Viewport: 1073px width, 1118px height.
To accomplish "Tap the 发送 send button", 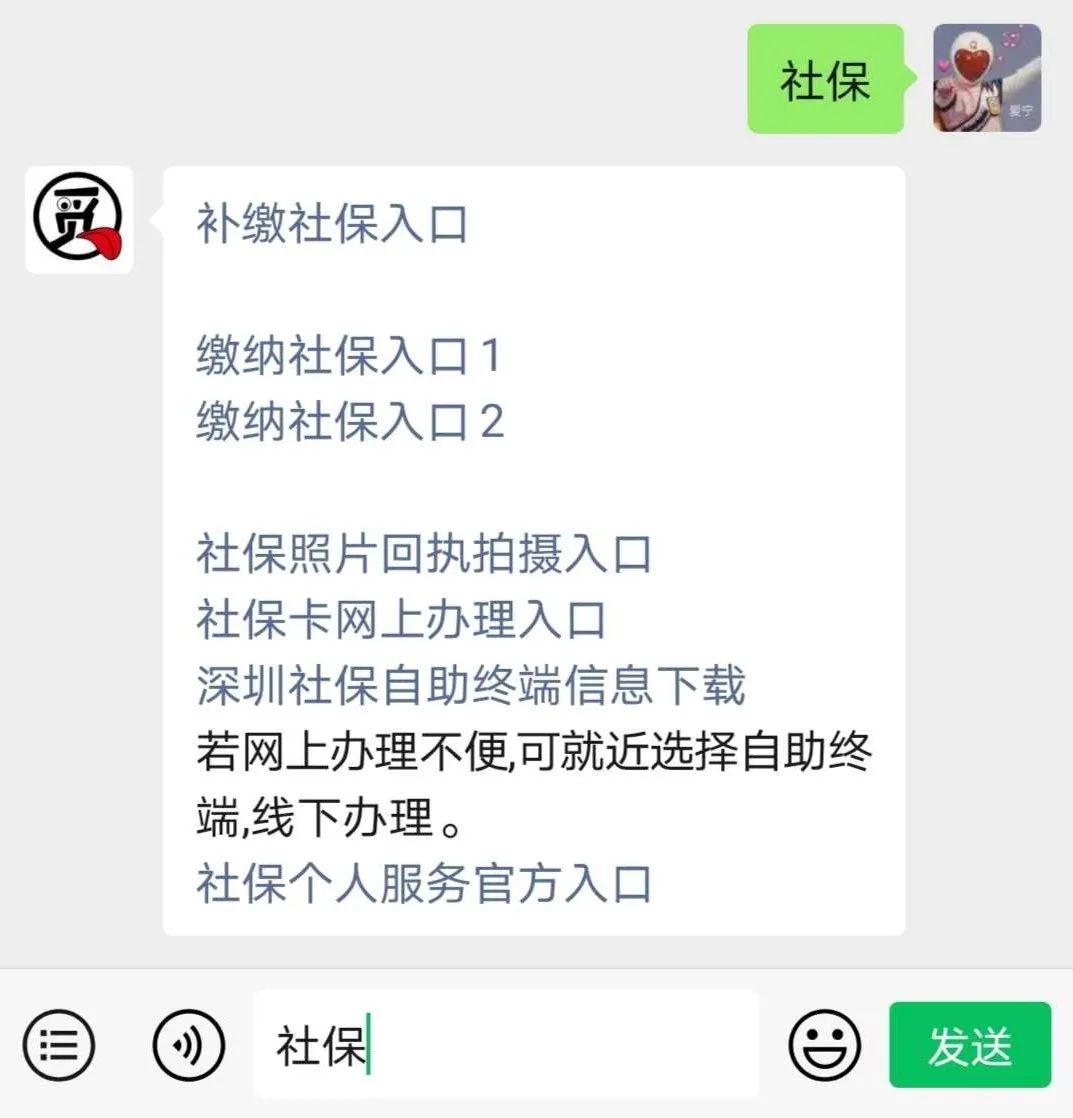I will pyautogui.click(x=969, y=1045).
